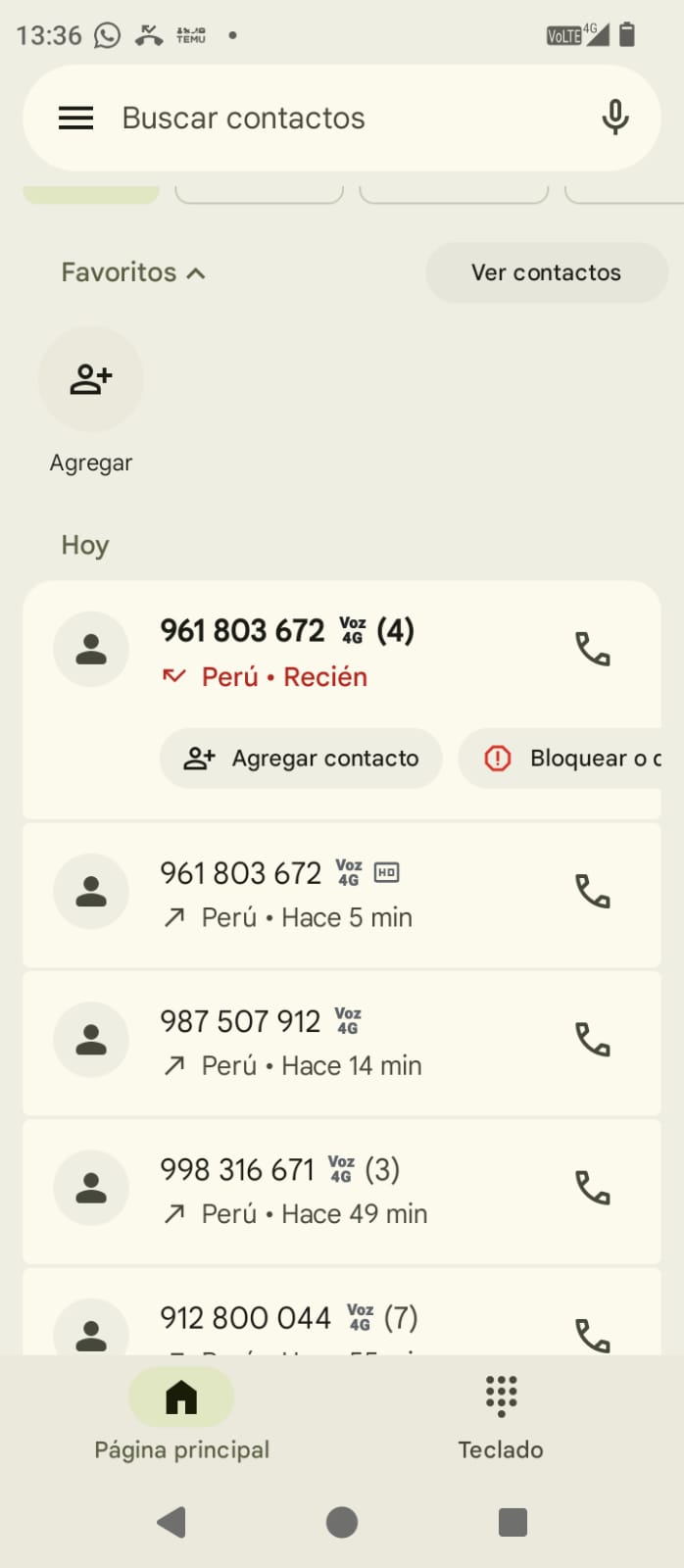Screen dimensions: 684x1568
Task: Start voice search with the microphone
Action: [x=614, y=119]
